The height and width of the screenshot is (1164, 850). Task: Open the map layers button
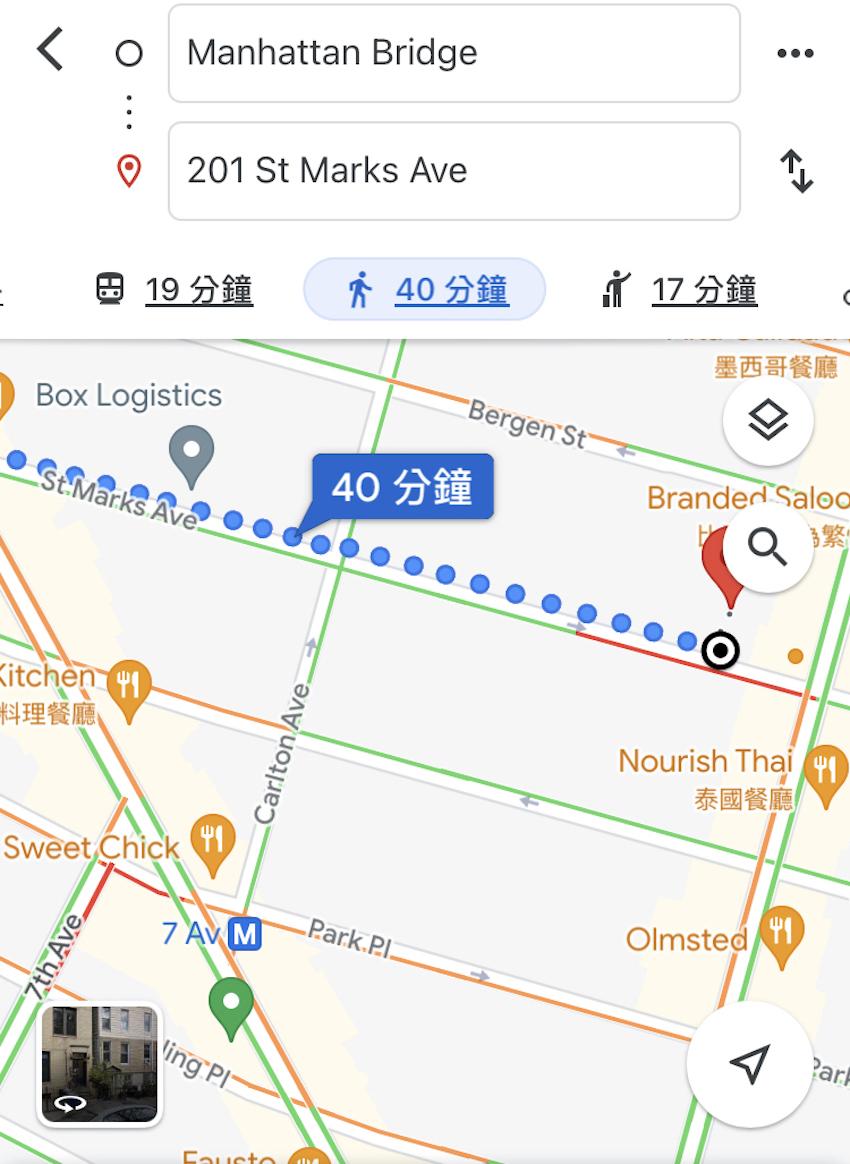tap(767, 421)
